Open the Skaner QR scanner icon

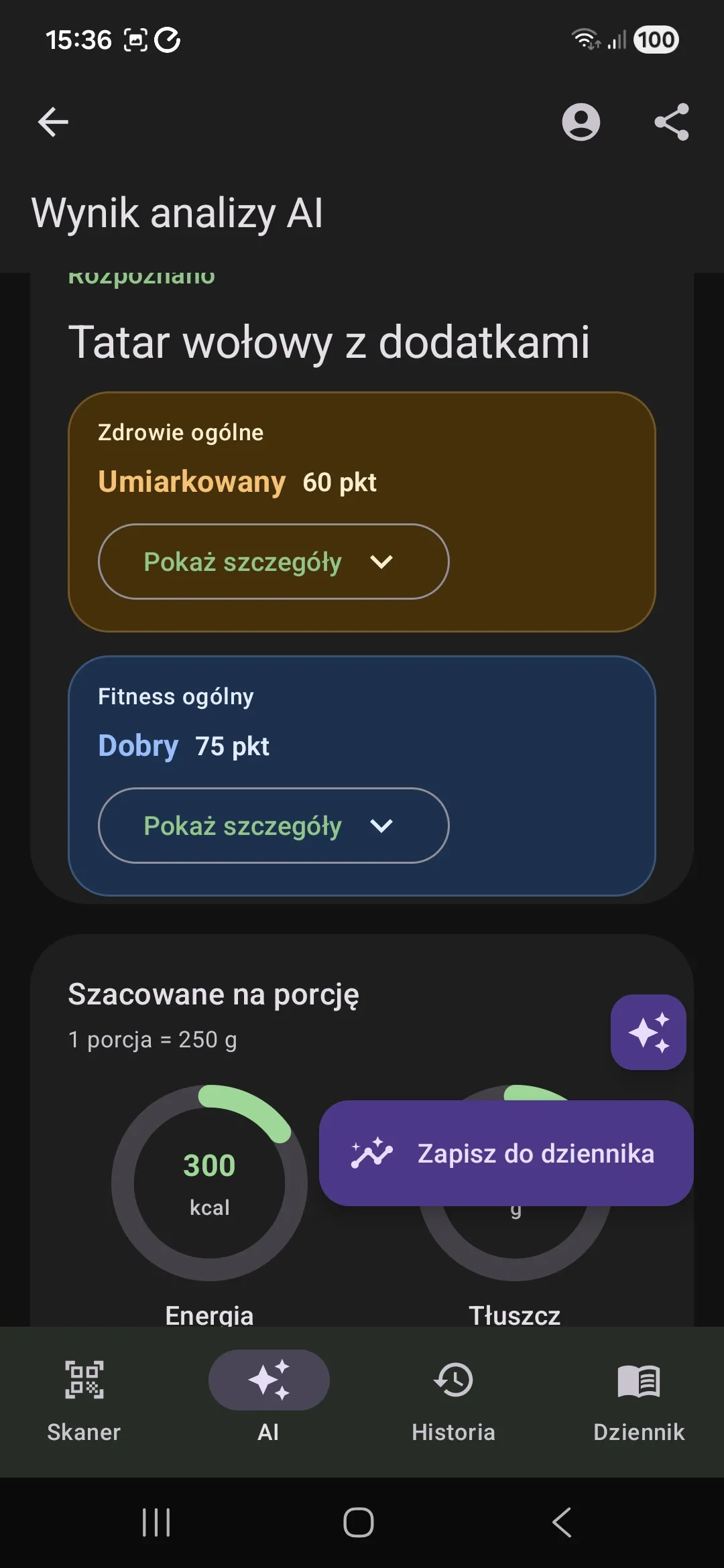pos(84,1380)
